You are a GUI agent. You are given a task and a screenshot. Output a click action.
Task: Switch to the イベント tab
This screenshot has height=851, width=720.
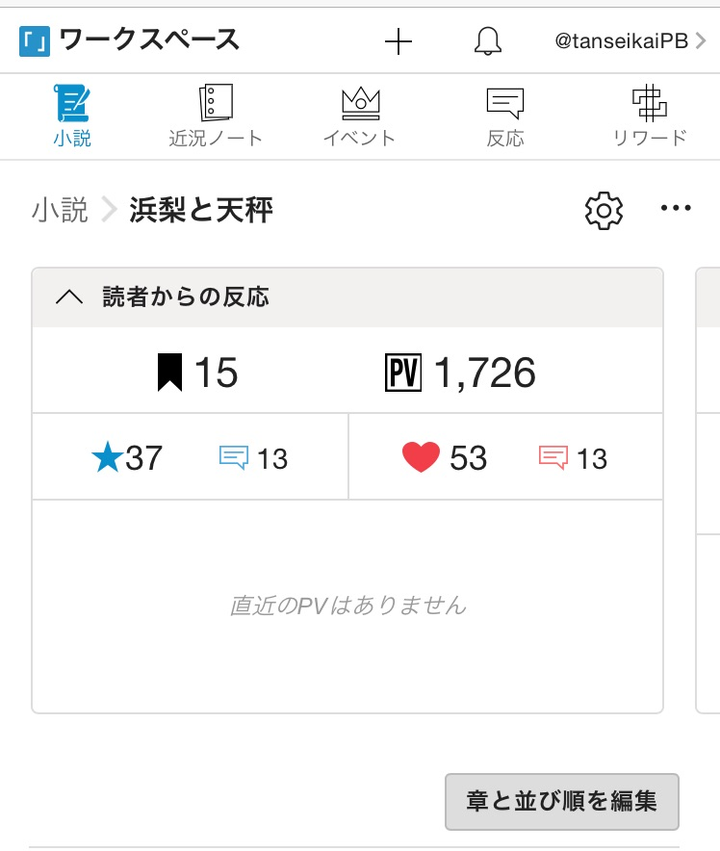[360, 117]
